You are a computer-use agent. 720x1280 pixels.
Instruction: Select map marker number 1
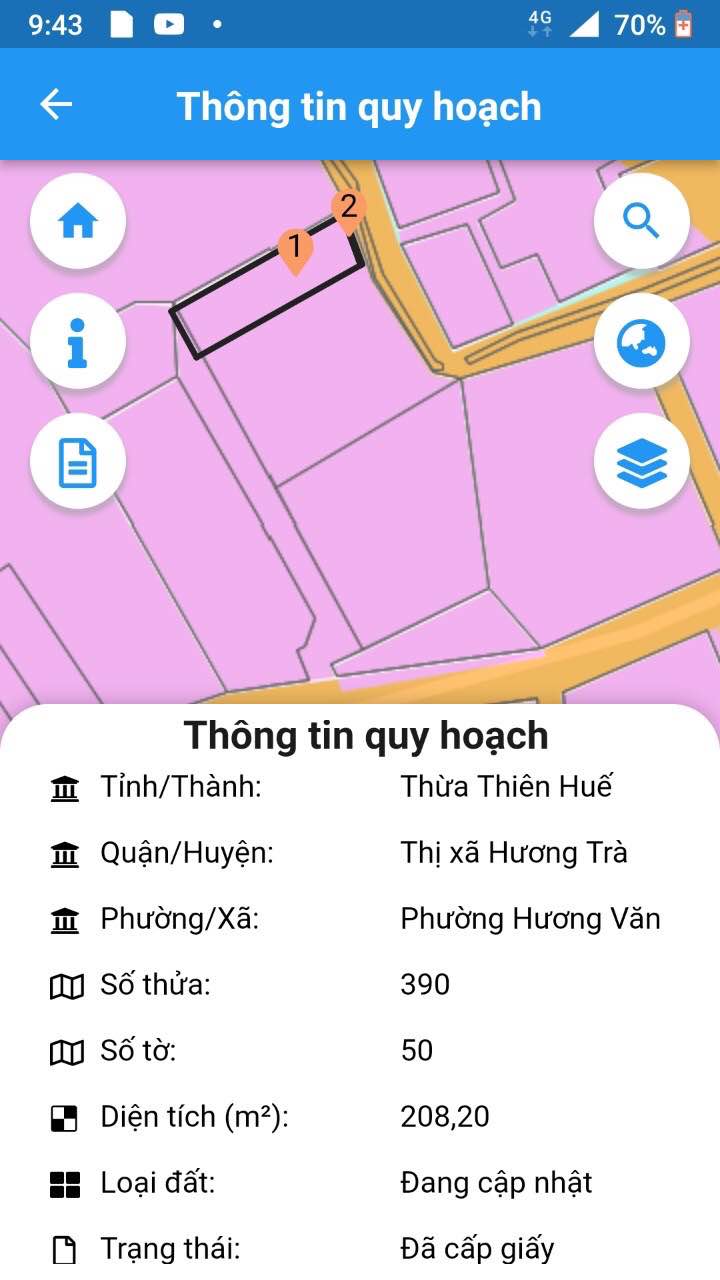tap(294, 251)
